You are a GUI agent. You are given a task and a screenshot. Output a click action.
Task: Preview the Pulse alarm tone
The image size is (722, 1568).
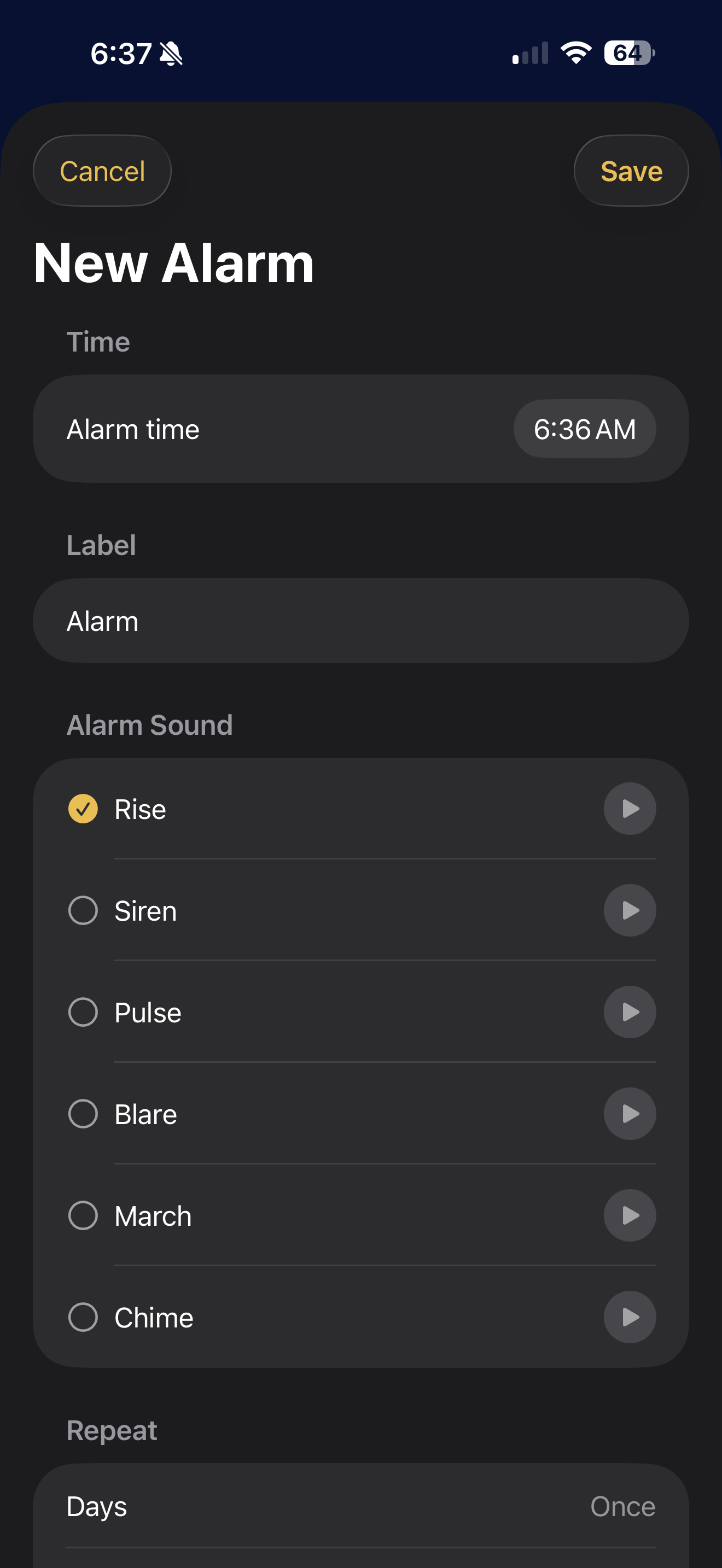click(630, 1013)
